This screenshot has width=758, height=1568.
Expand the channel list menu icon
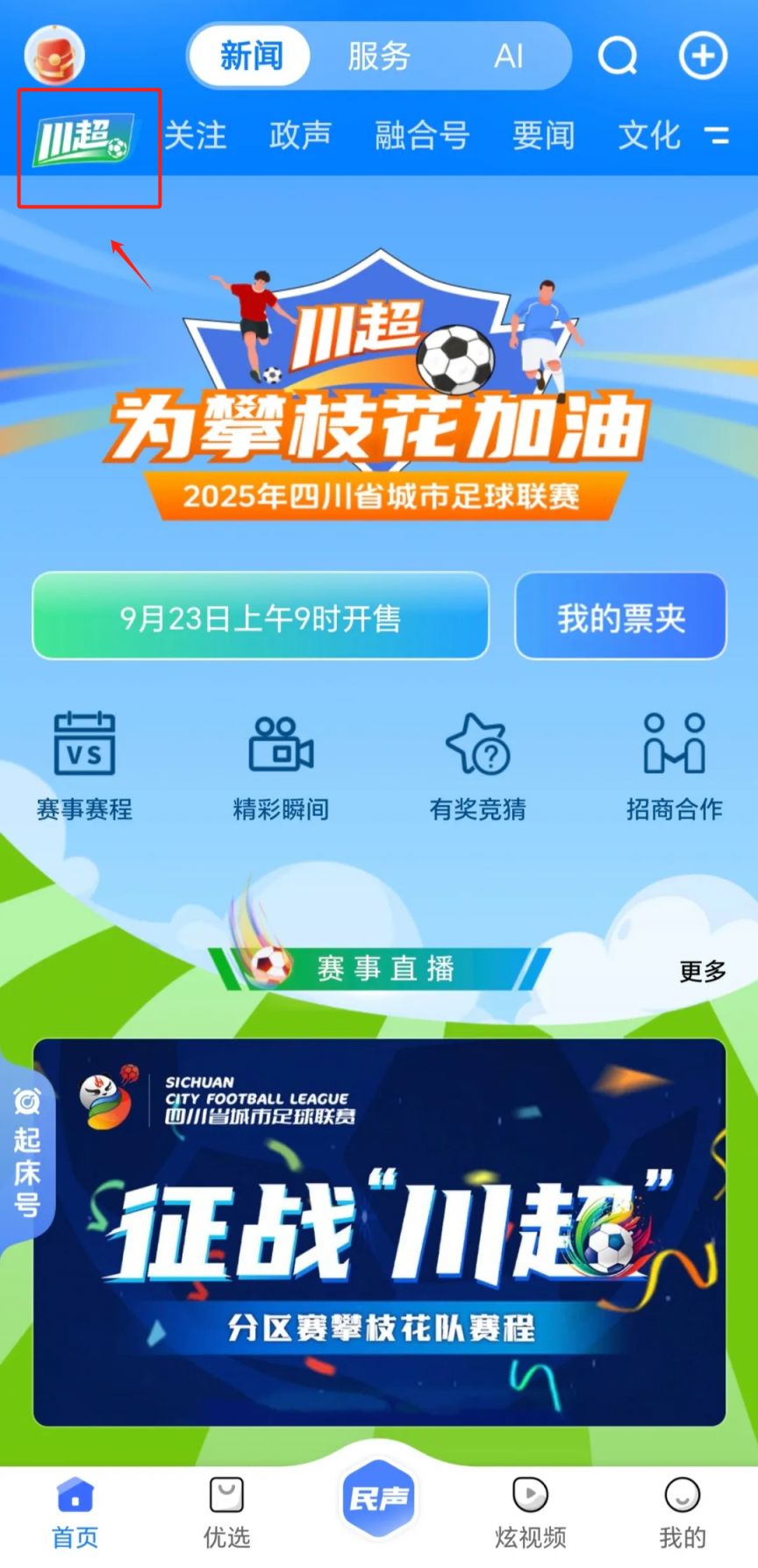pyautogui.click(x=717, y=136)
